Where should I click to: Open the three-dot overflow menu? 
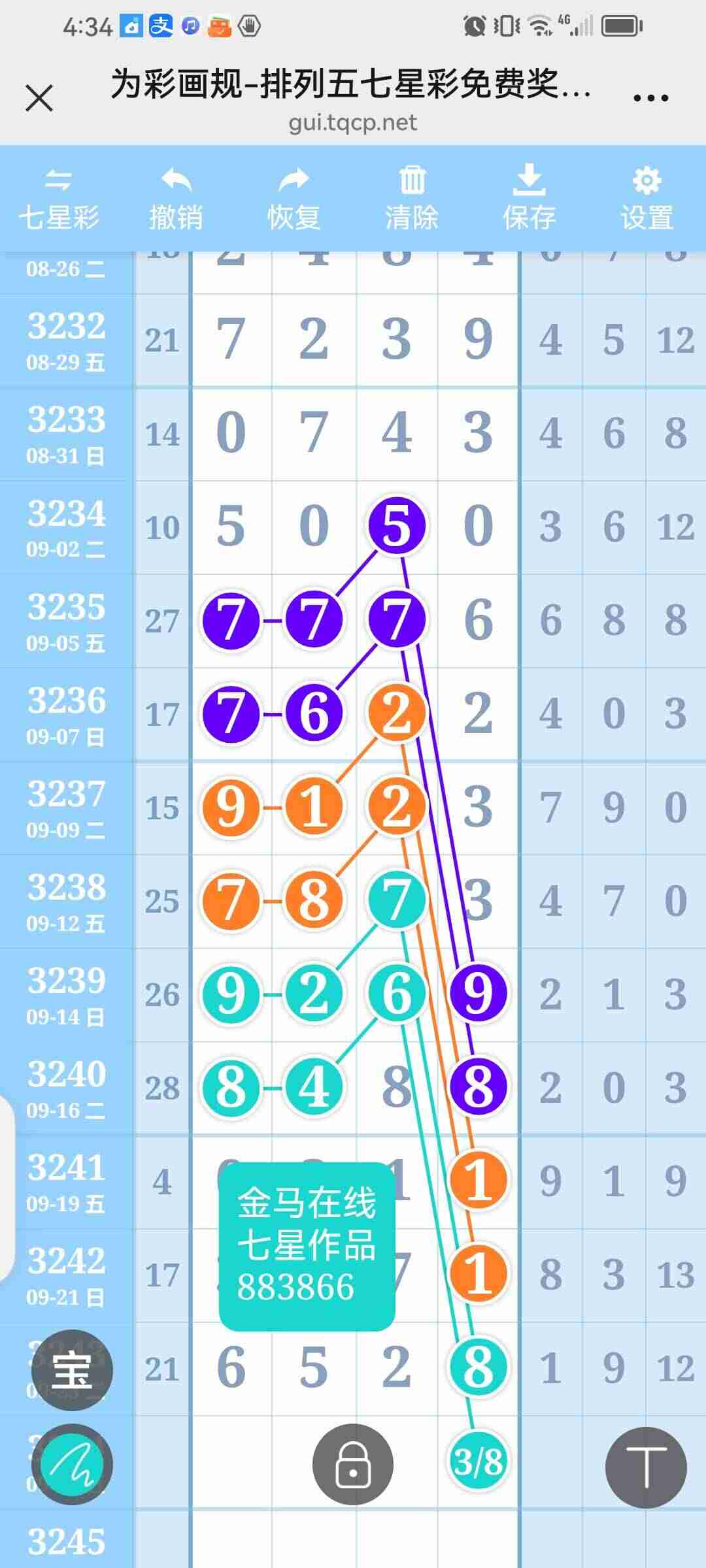(650, 99)
